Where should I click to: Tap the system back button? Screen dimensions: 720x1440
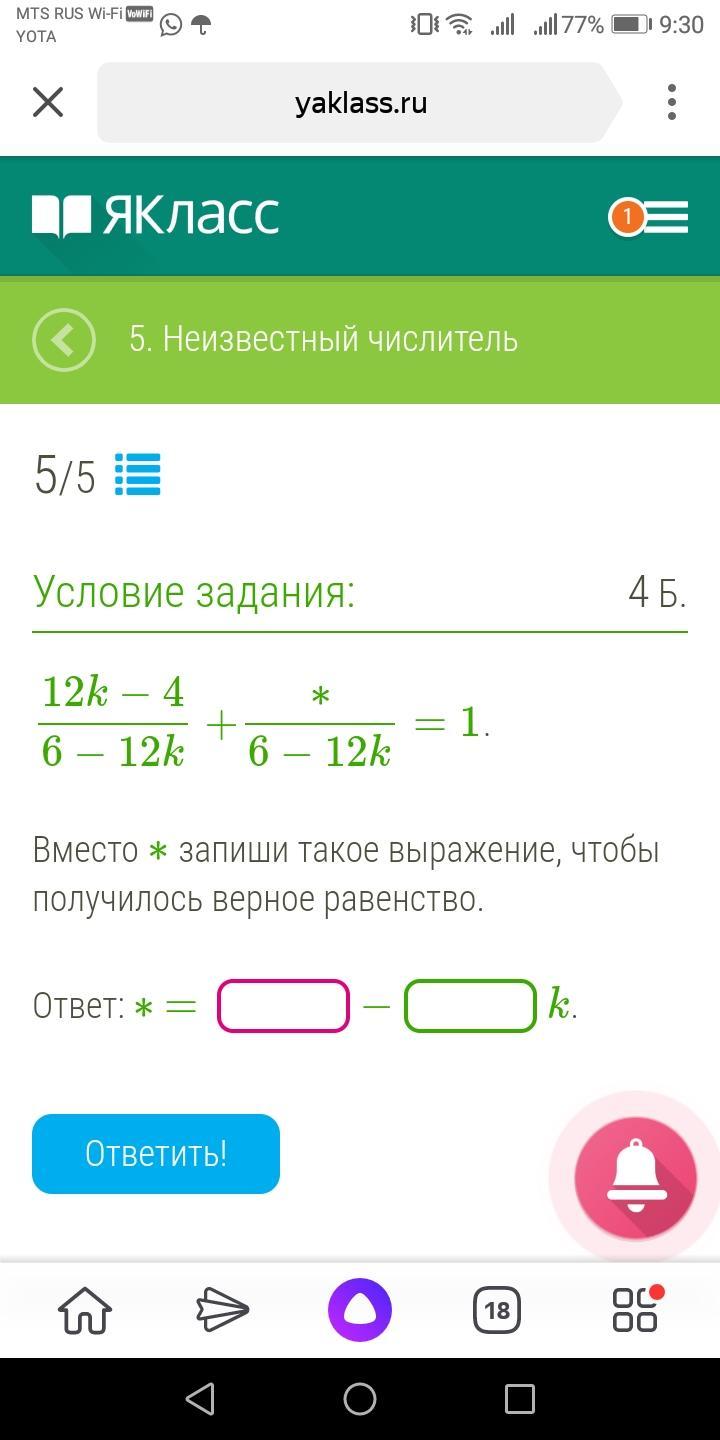point(200,1399)
